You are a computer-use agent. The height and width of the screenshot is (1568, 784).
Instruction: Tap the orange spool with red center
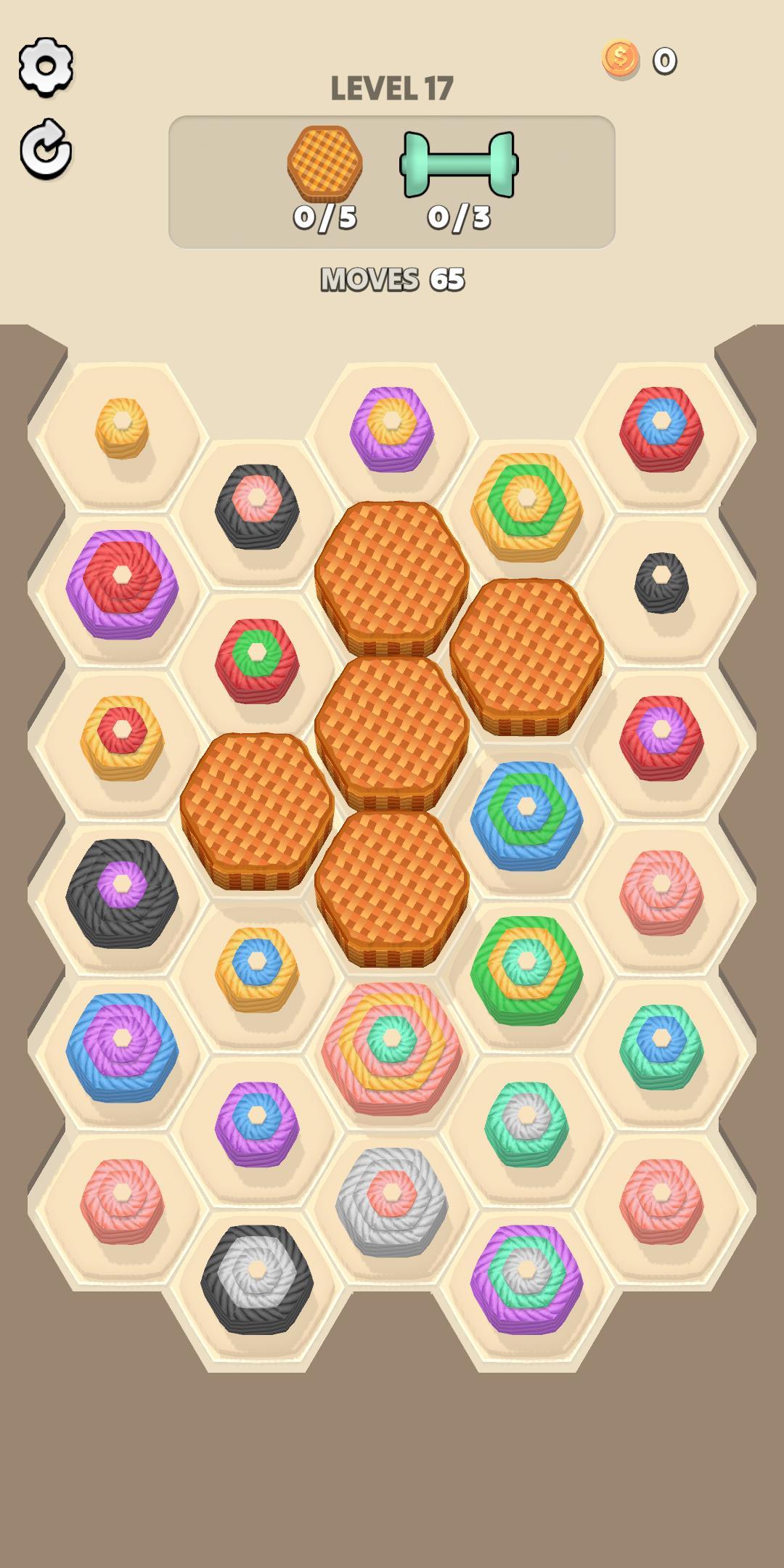[122, 737]
